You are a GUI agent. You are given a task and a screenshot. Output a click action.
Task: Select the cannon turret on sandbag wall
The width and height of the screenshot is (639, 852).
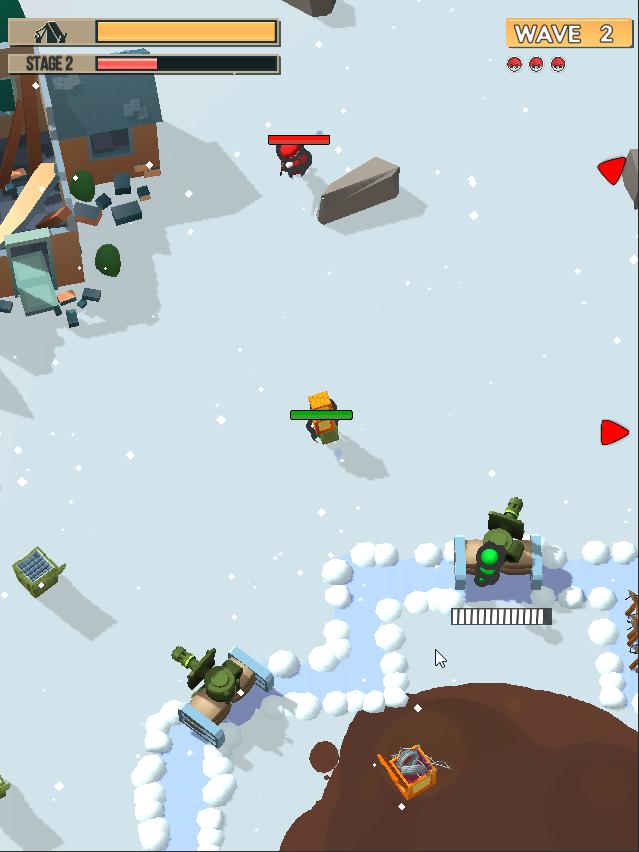point(215,685)
